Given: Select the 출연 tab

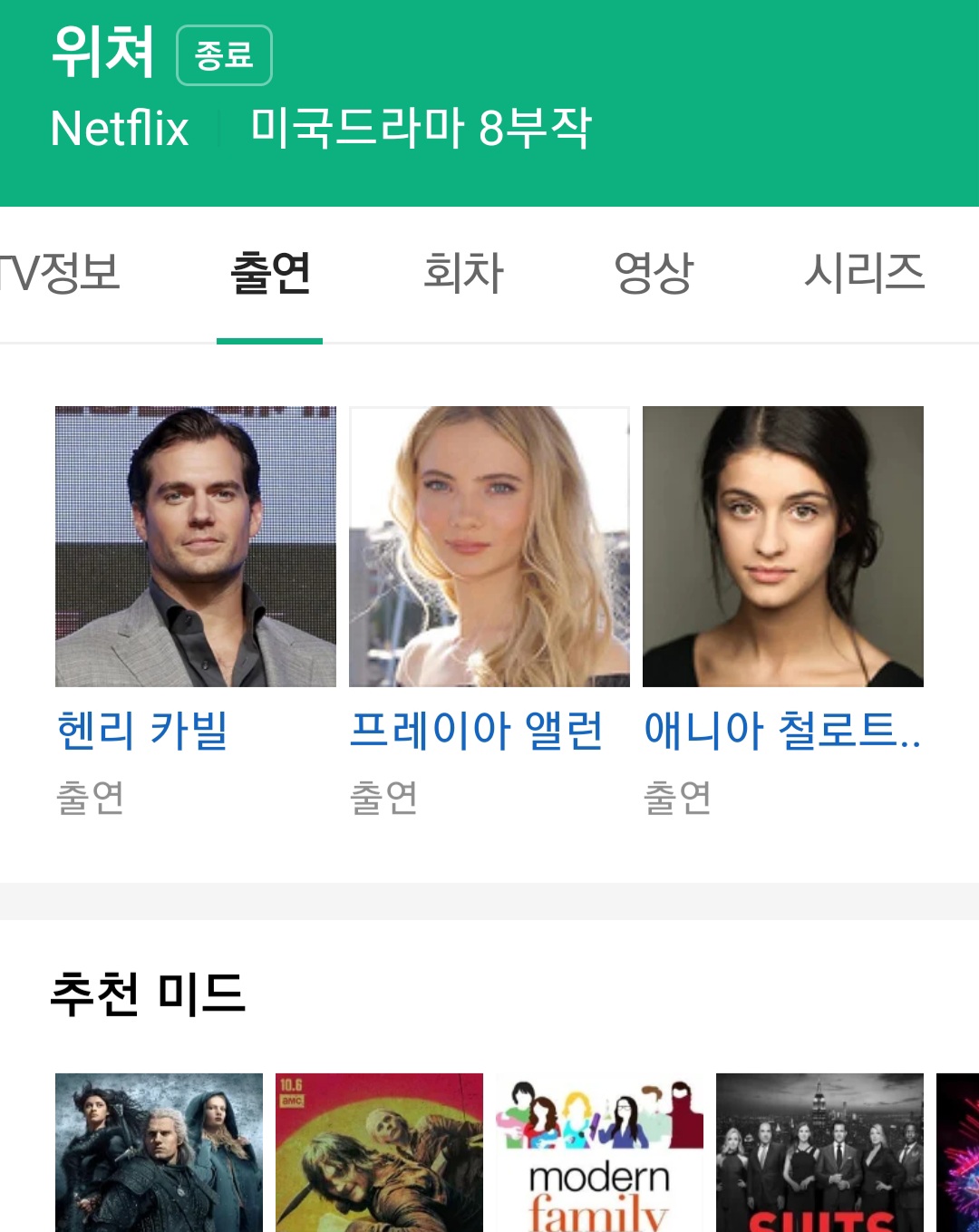Looking at the screenshot, I should tap(270, 273).
